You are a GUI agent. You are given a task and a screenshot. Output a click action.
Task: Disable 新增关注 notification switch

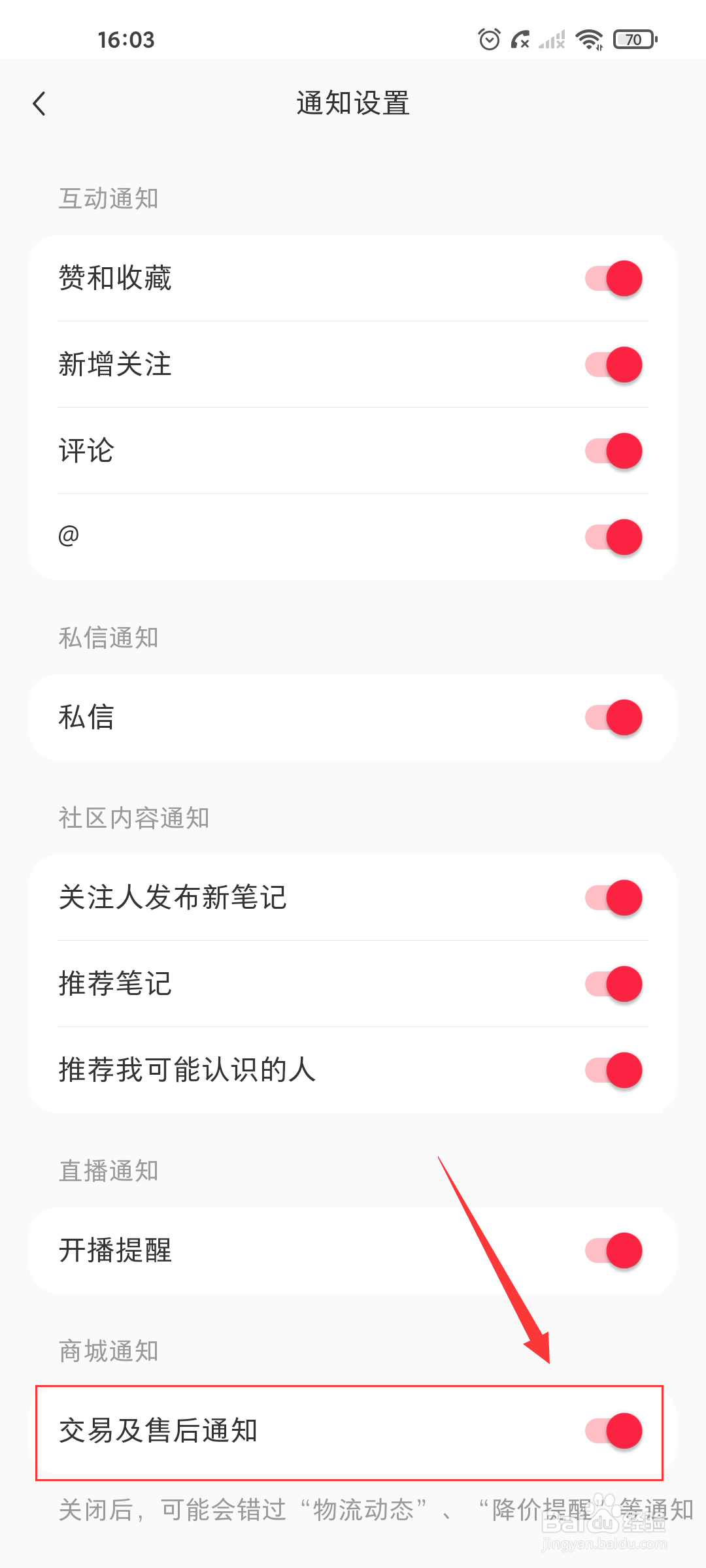coord(613,365)
